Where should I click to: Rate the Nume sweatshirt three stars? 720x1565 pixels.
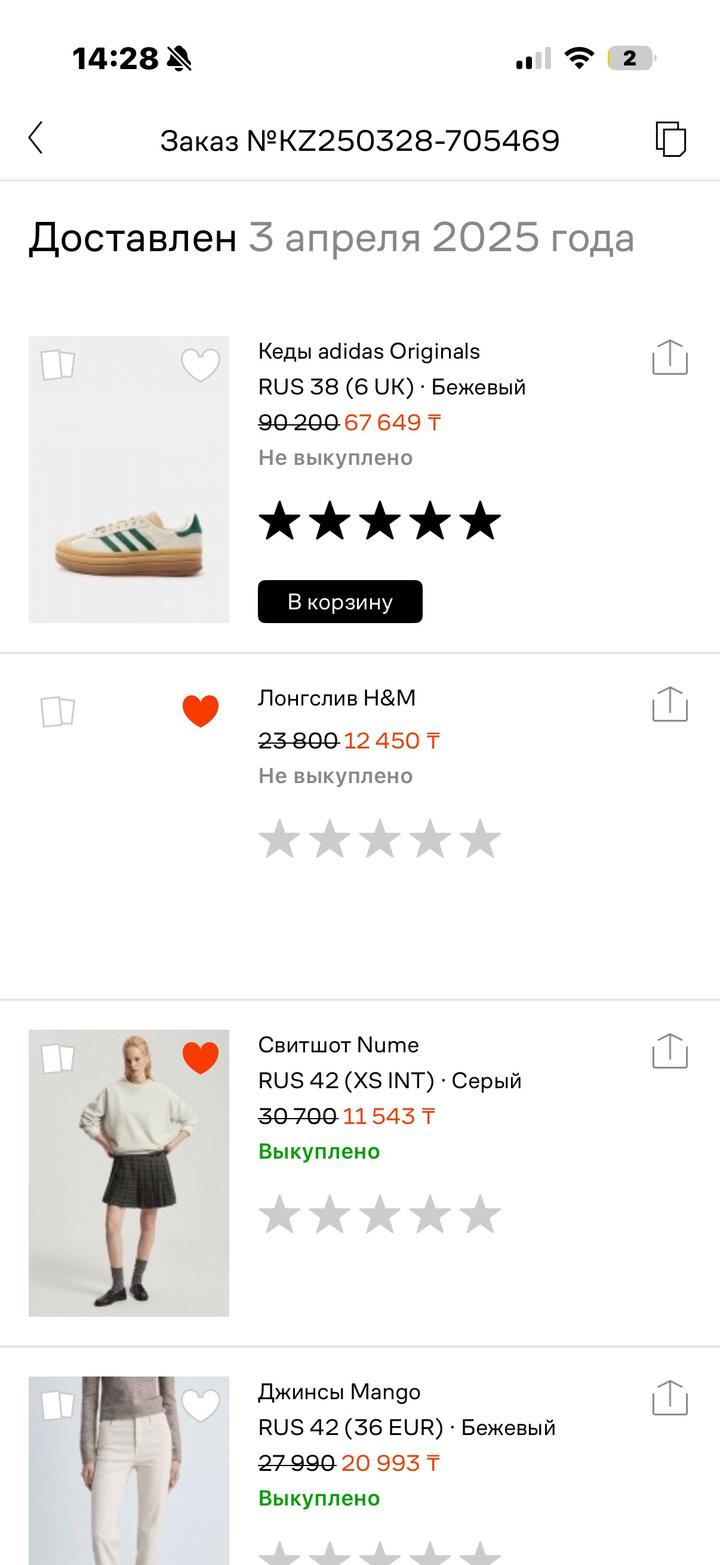376,1214
